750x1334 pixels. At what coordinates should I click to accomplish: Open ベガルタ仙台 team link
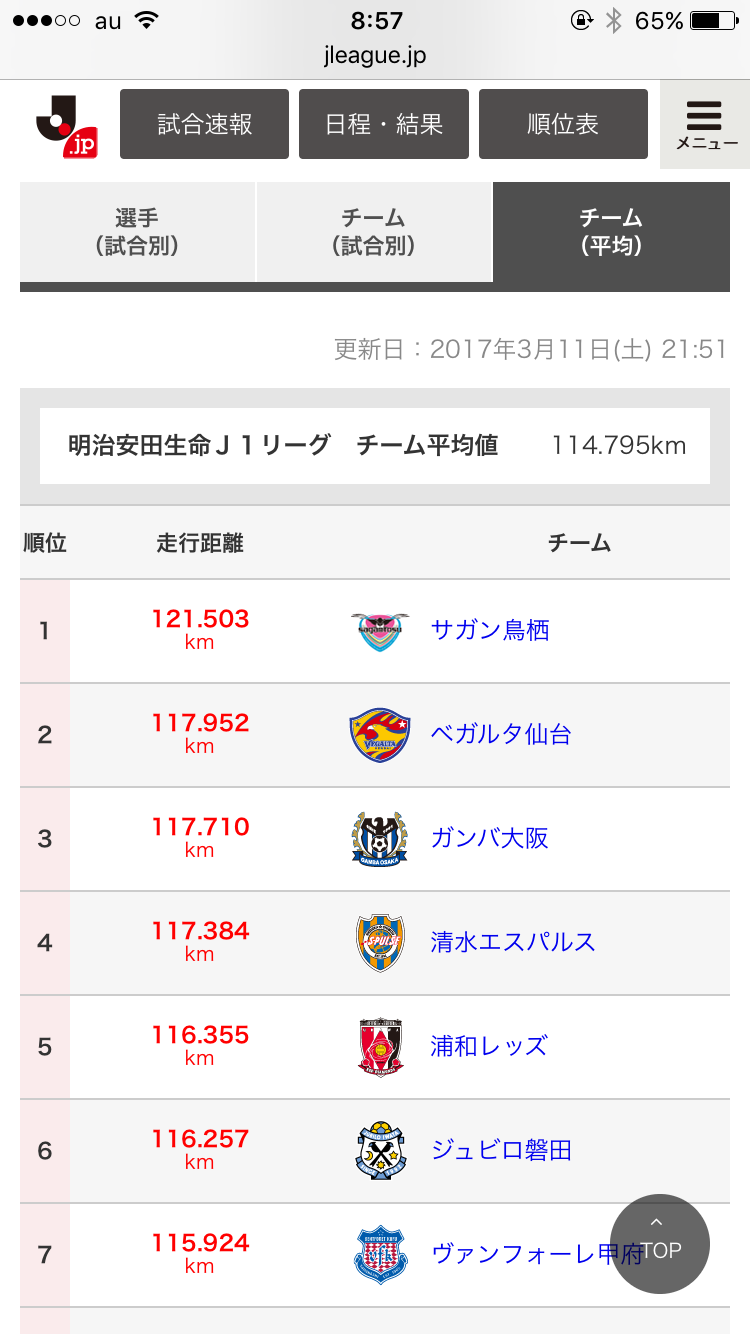pos(501,735)
